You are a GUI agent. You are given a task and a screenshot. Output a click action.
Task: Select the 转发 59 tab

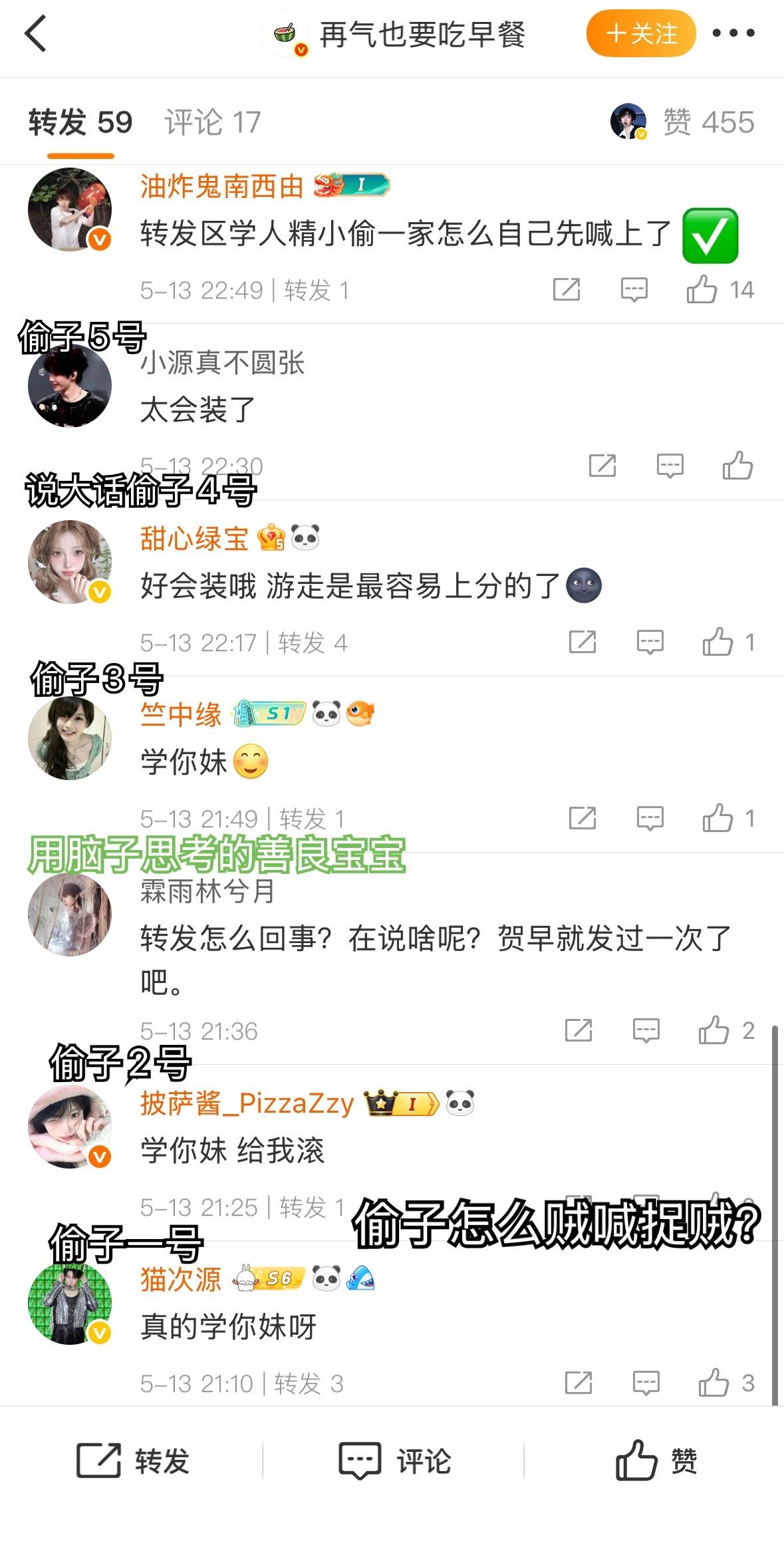(80, 122)
